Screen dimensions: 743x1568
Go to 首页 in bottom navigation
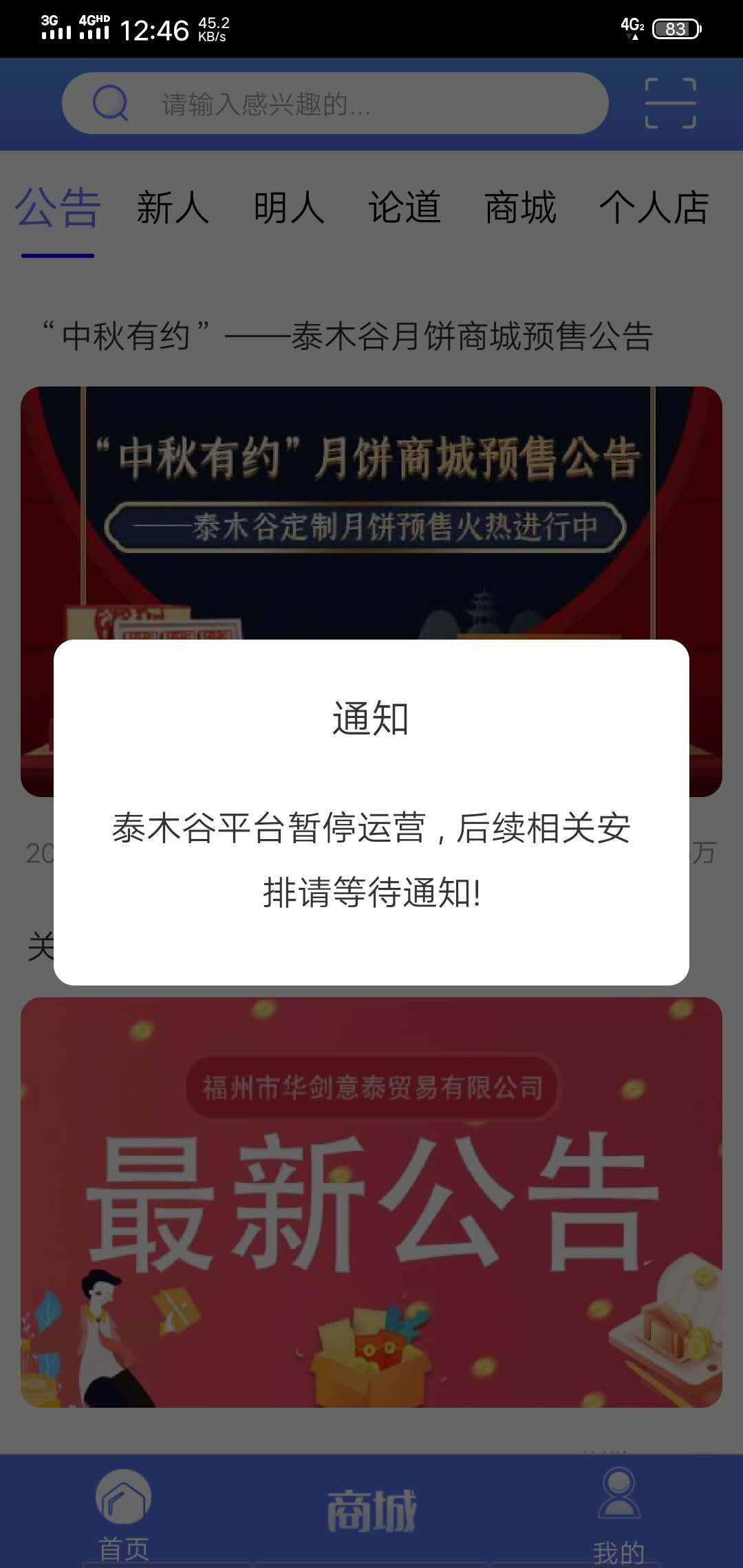[x=124, y=1514]
